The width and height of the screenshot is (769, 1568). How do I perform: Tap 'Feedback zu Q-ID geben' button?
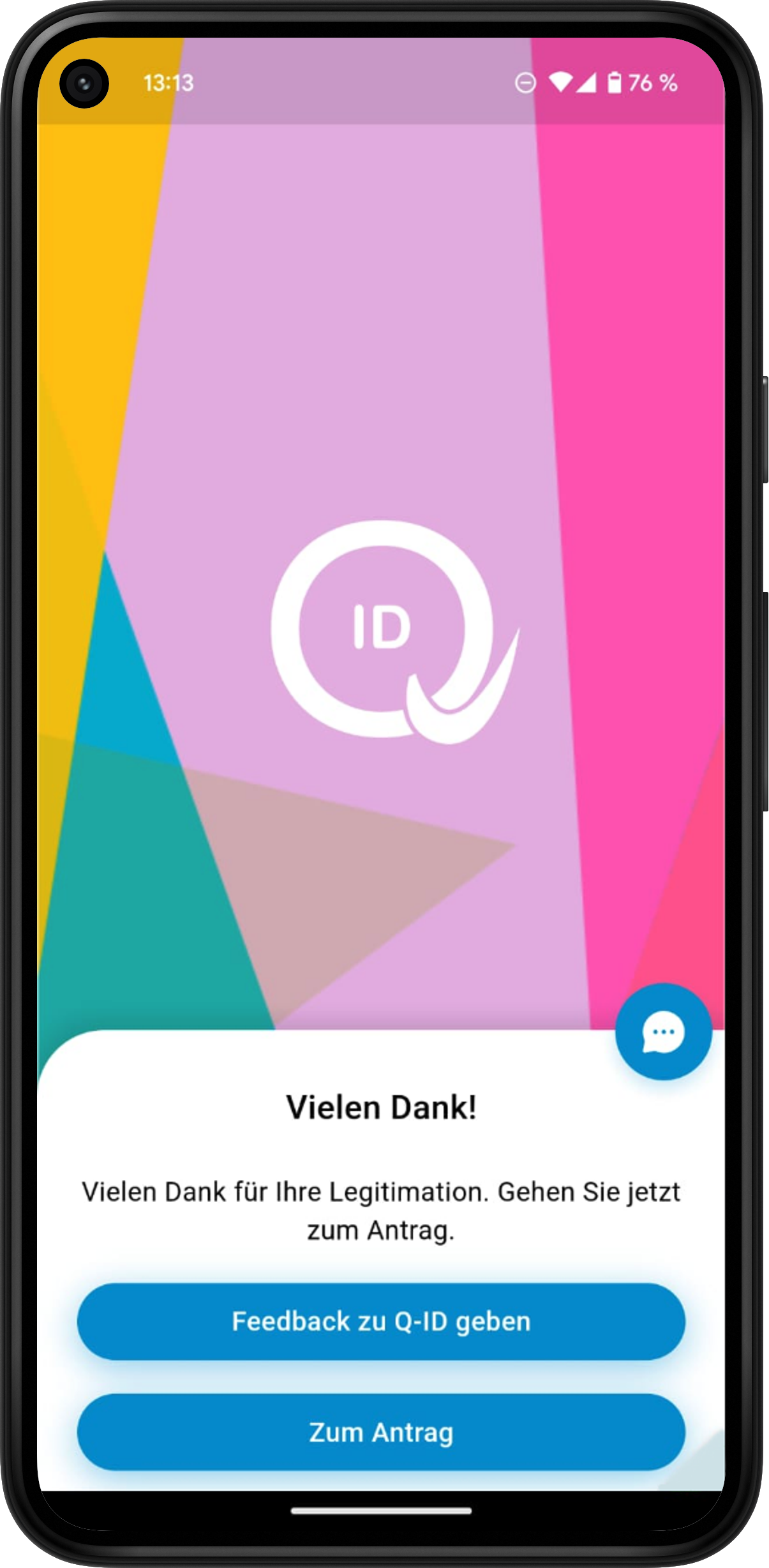[x=381, y=1321]
